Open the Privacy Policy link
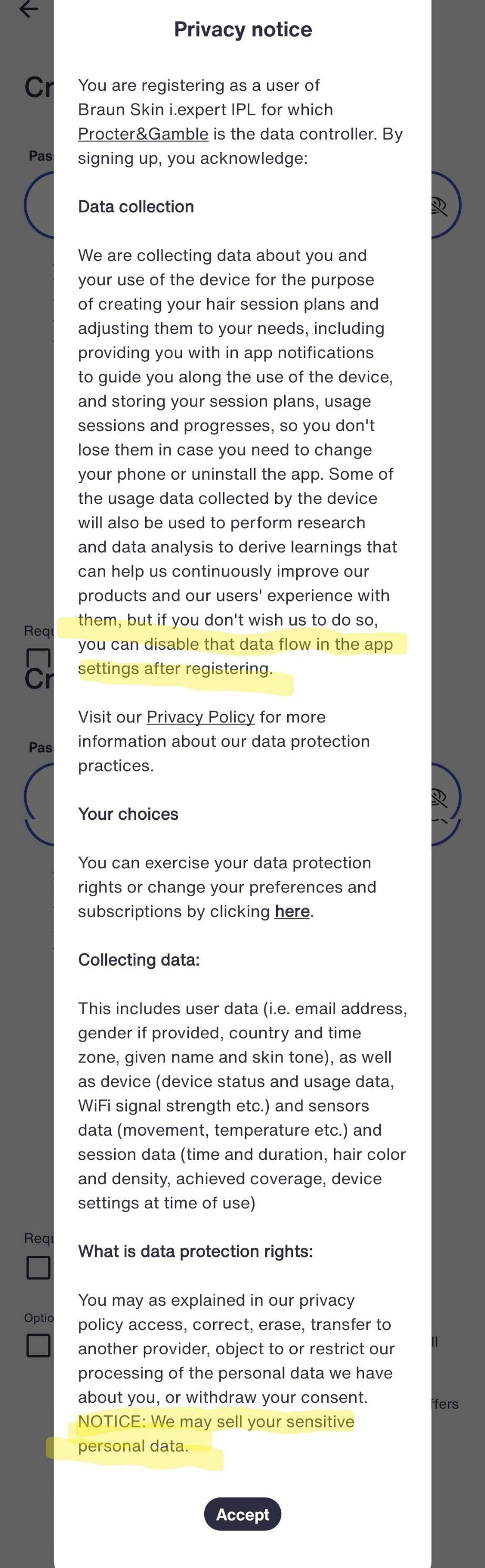The image size is (485, 1568). pyautogui.click(x=200, y=717)
